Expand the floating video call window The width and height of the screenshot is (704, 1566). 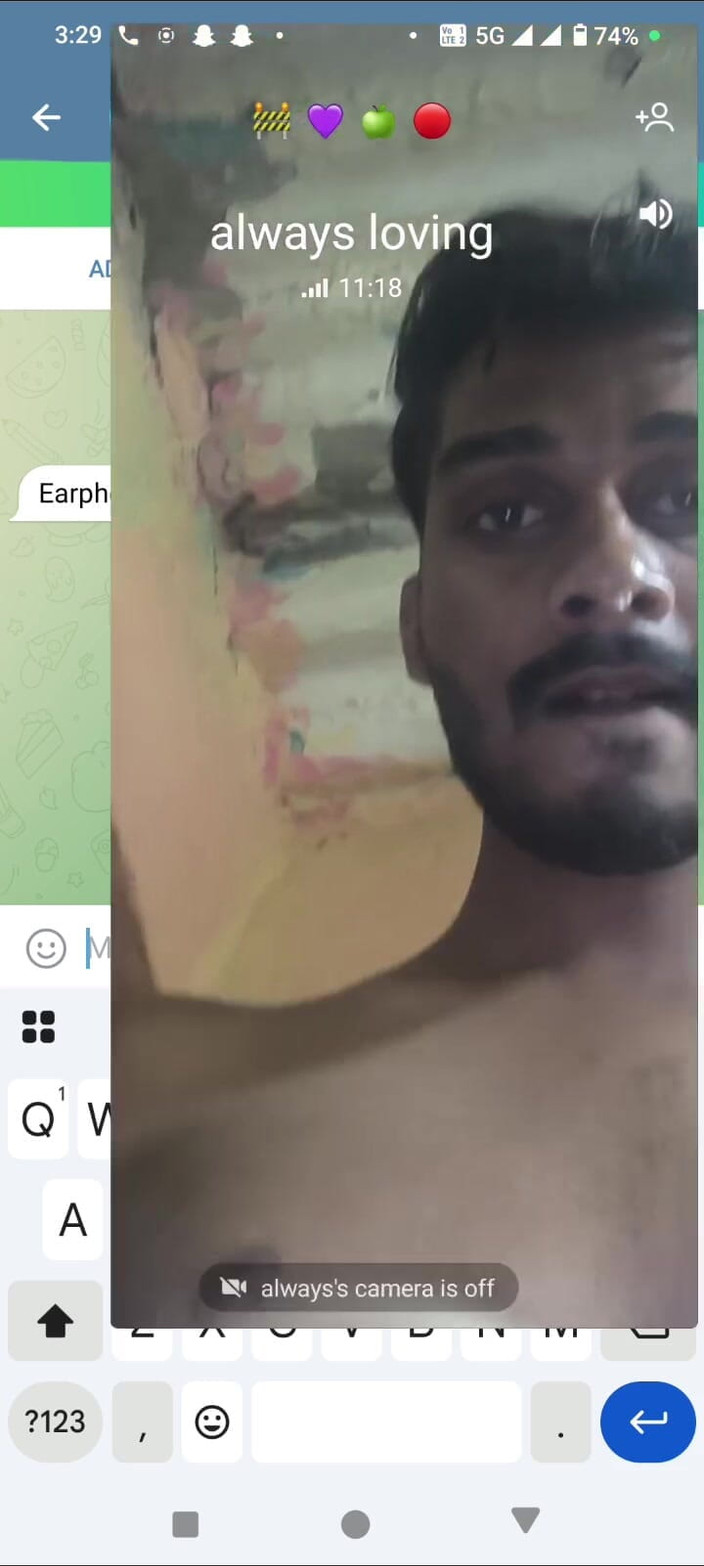click(404, 700)
